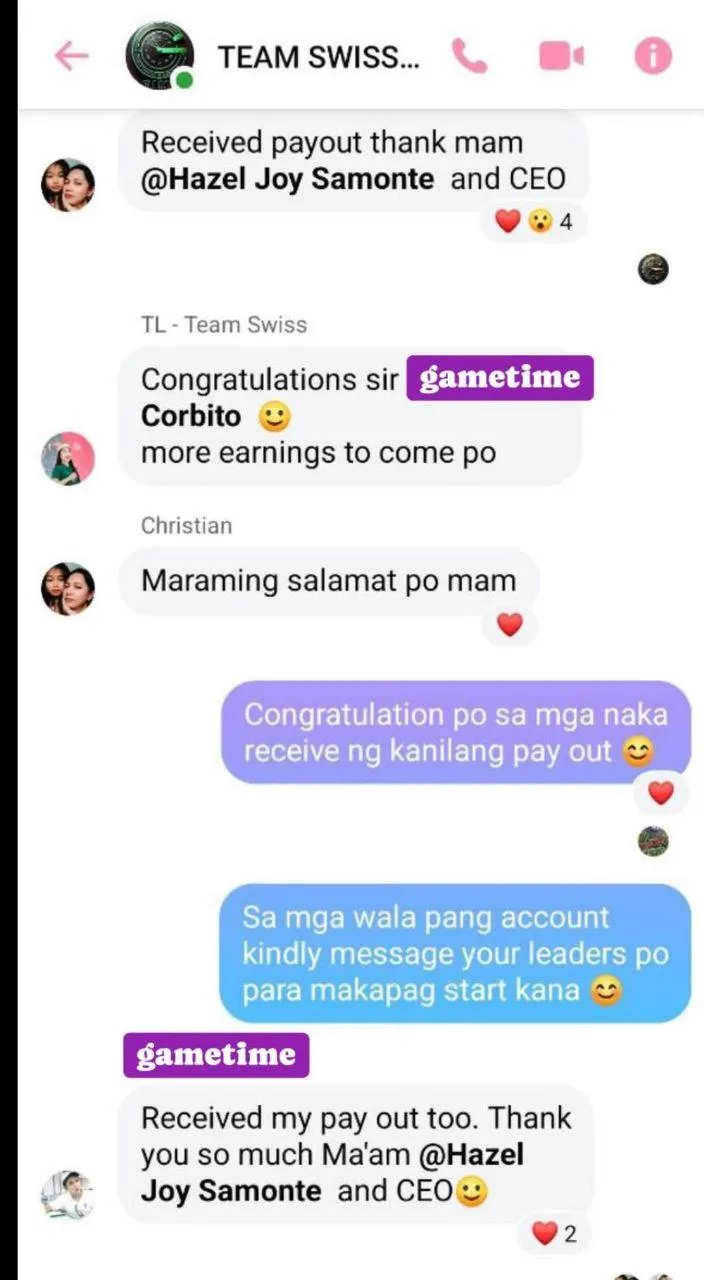Image resolution: width=704 pixels, height=1280 pixels.
Task: Start a video call with the group
Action: (x=561, y=57)
